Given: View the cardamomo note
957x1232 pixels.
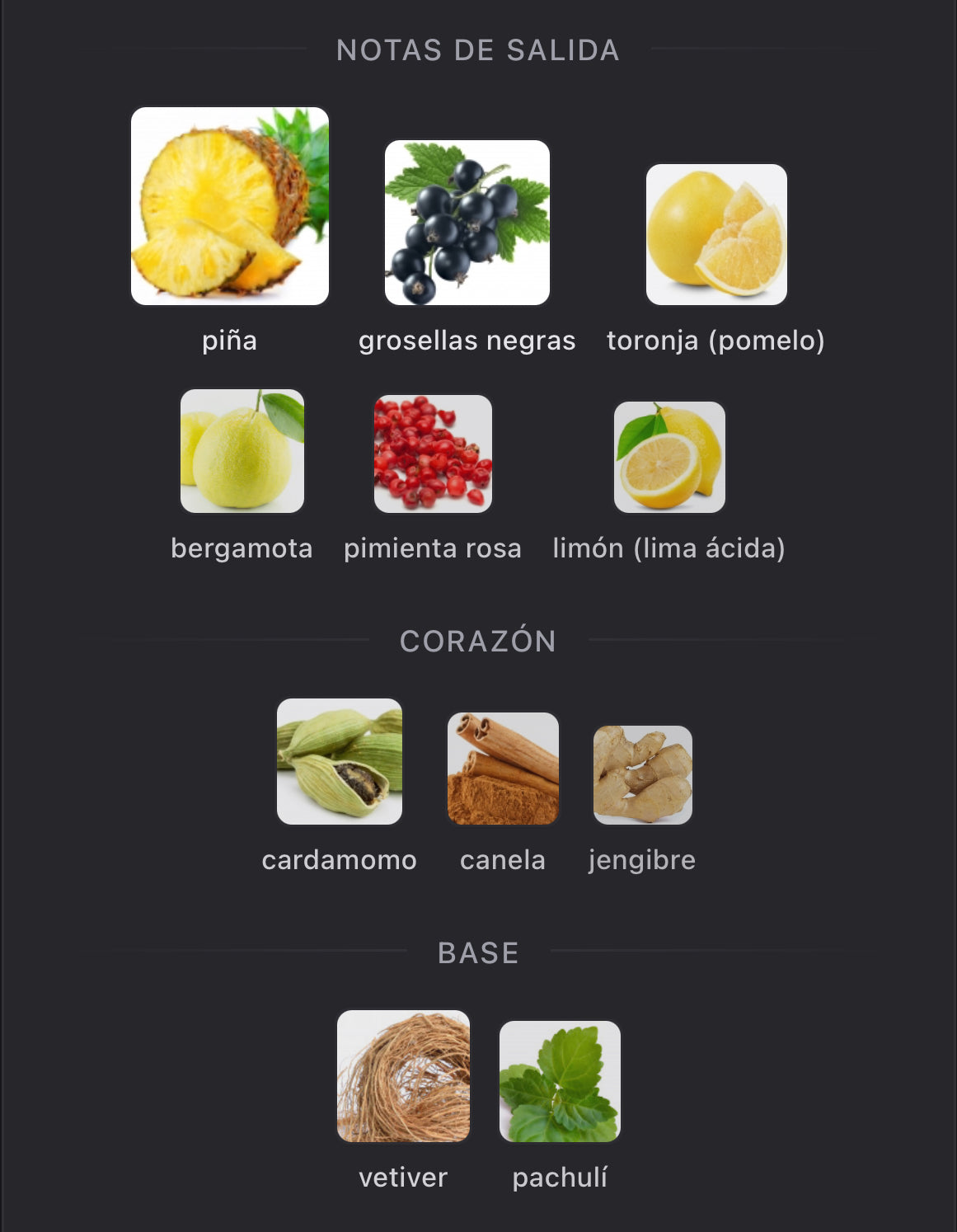Looking at the screenshot, I should point(340,761).
